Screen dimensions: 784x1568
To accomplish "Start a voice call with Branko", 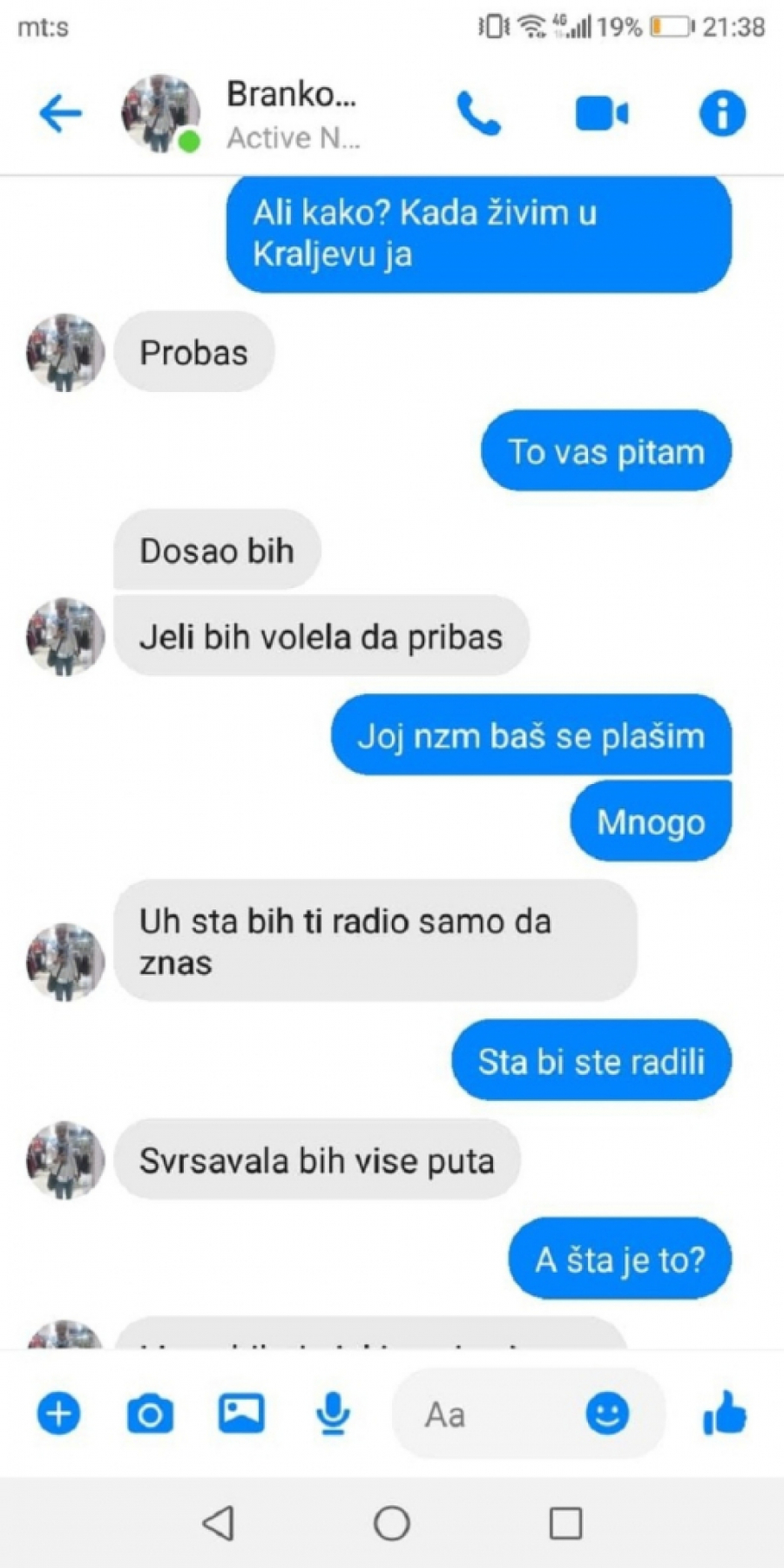I will coord(478,113).
